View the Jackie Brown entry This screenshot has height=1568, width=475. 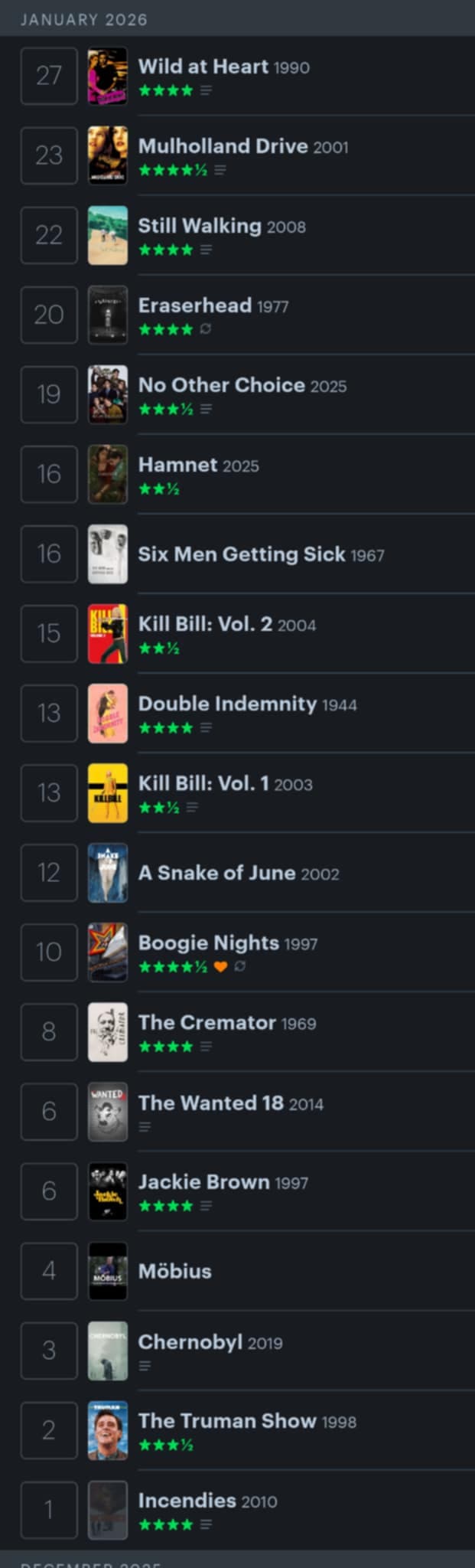click(x=203, y=1182)
